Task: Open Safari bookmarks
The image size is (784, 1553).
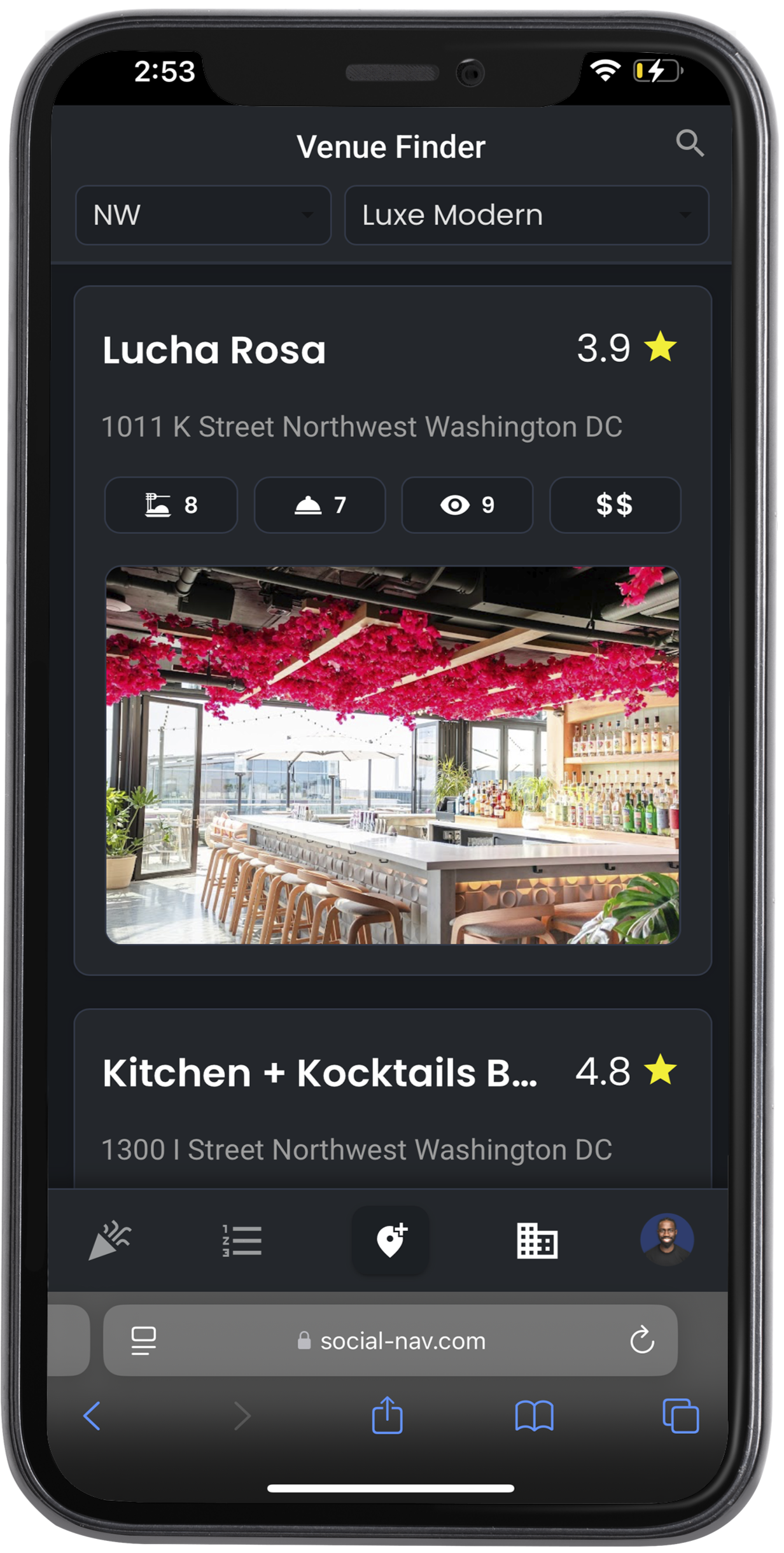Action: click(x=534, y=1416)
